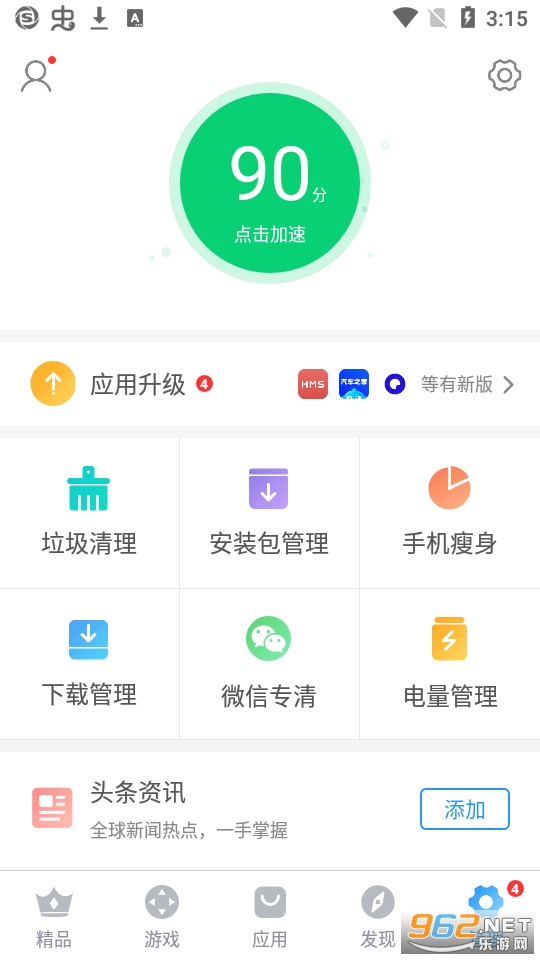Tap the 添加 button for 头条资讯

(x=465, y=809)
